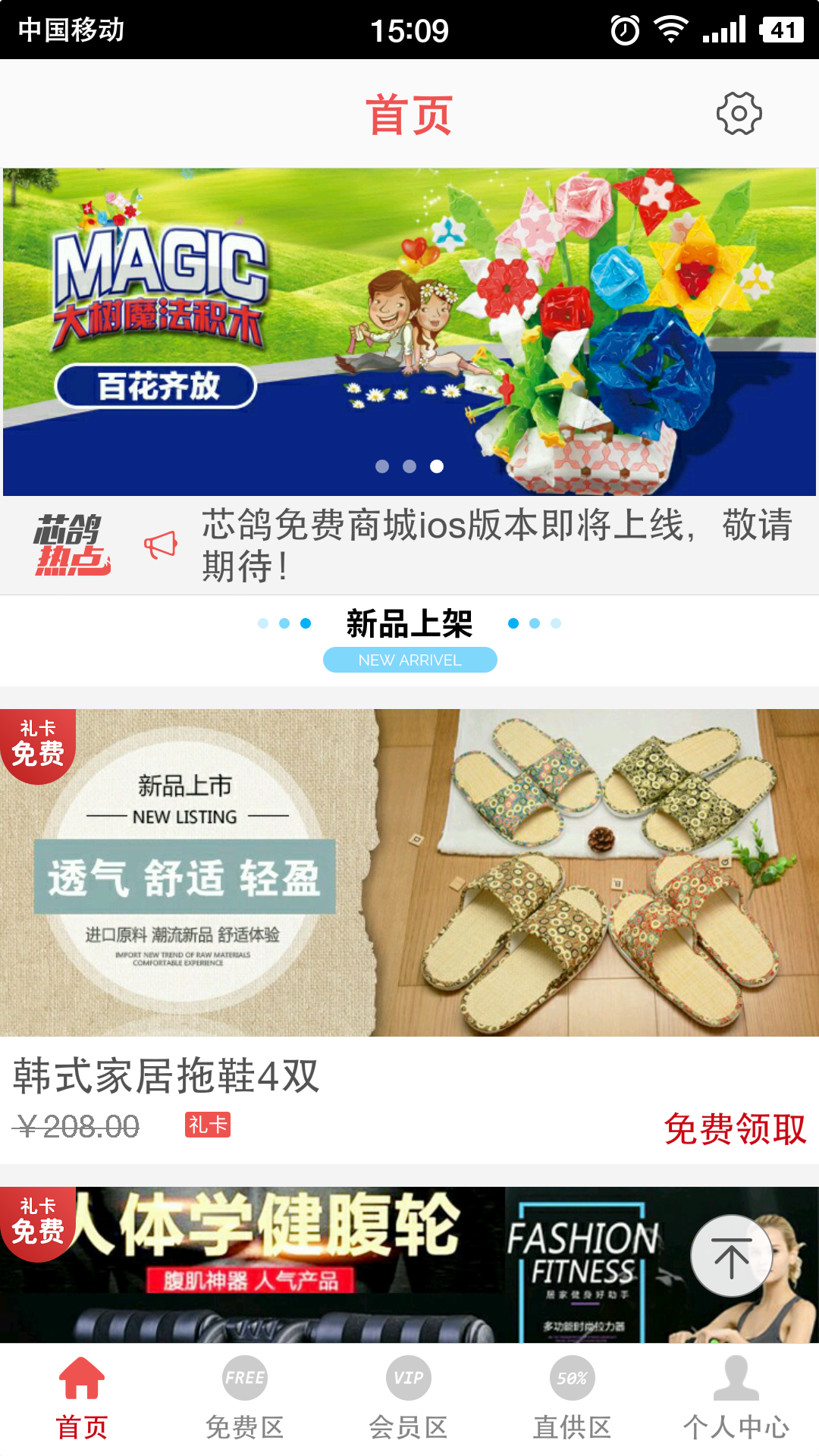Open the VIP 会员区 section icon
This screenshot has height=1456, width=819.
pyautogui.click(x=409, y=1376)
